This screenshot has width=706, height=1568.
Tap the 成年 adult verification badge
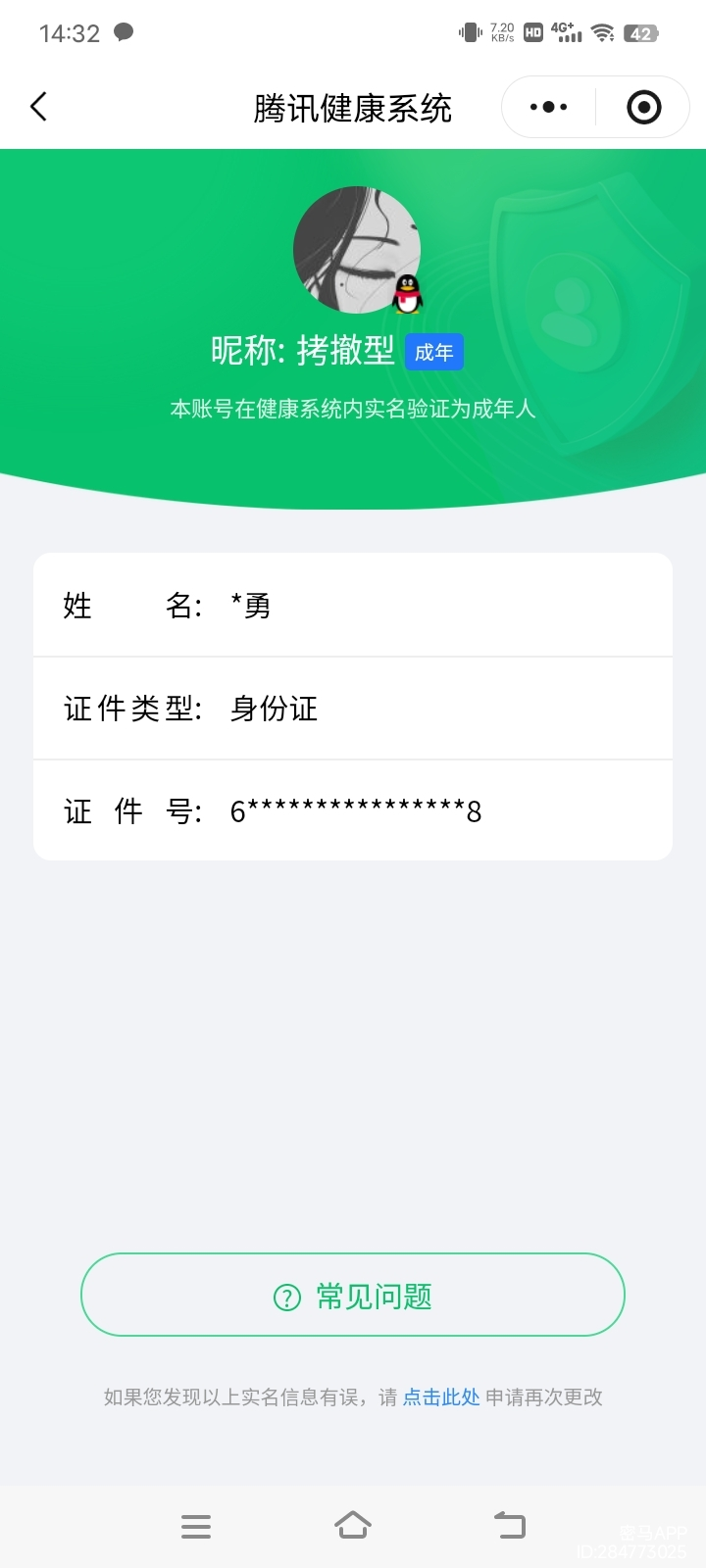click(433, 352)
